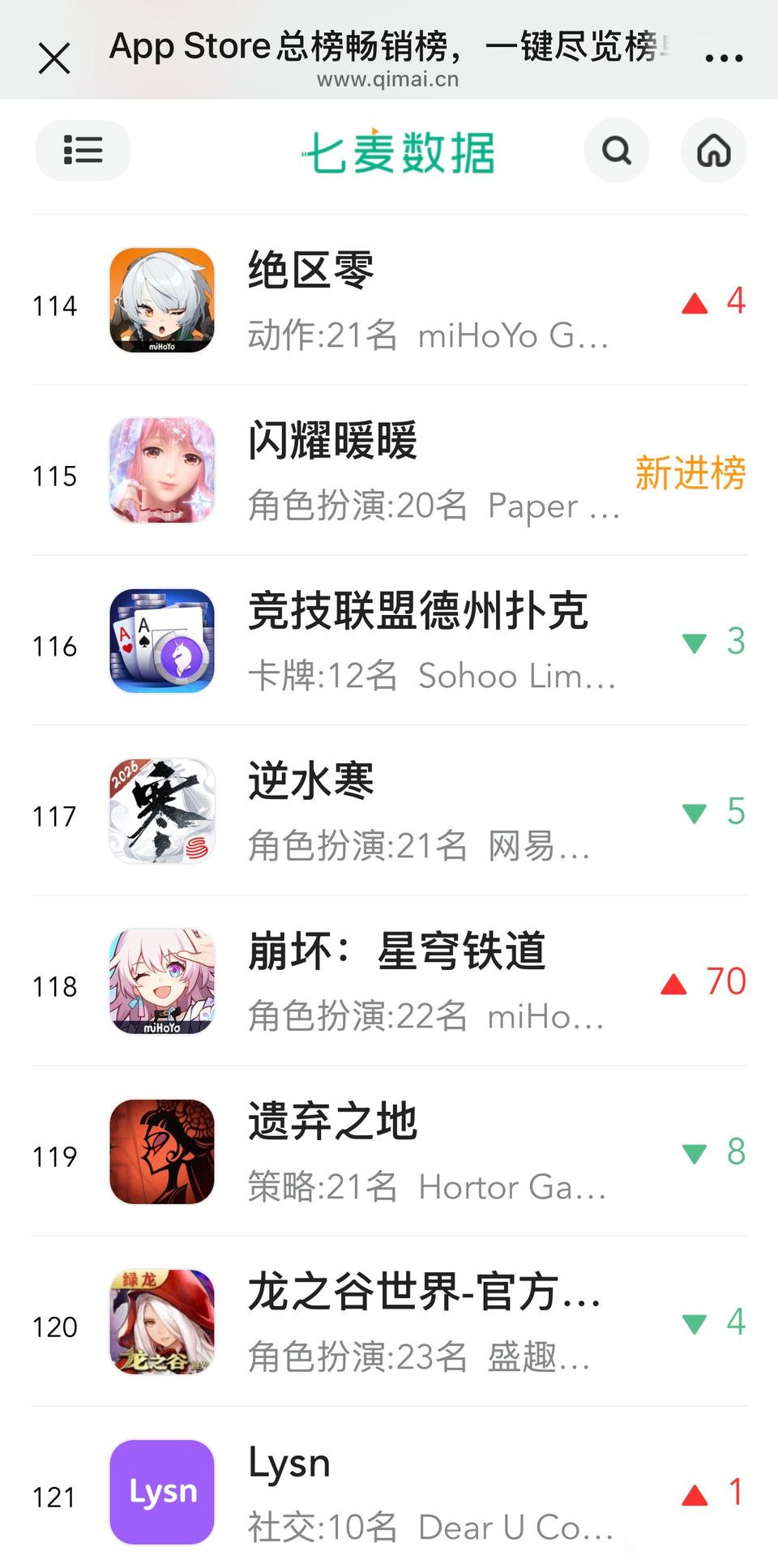778x1568 pixels.
Task: Tap the search magnifier icon
Action: 617,151
